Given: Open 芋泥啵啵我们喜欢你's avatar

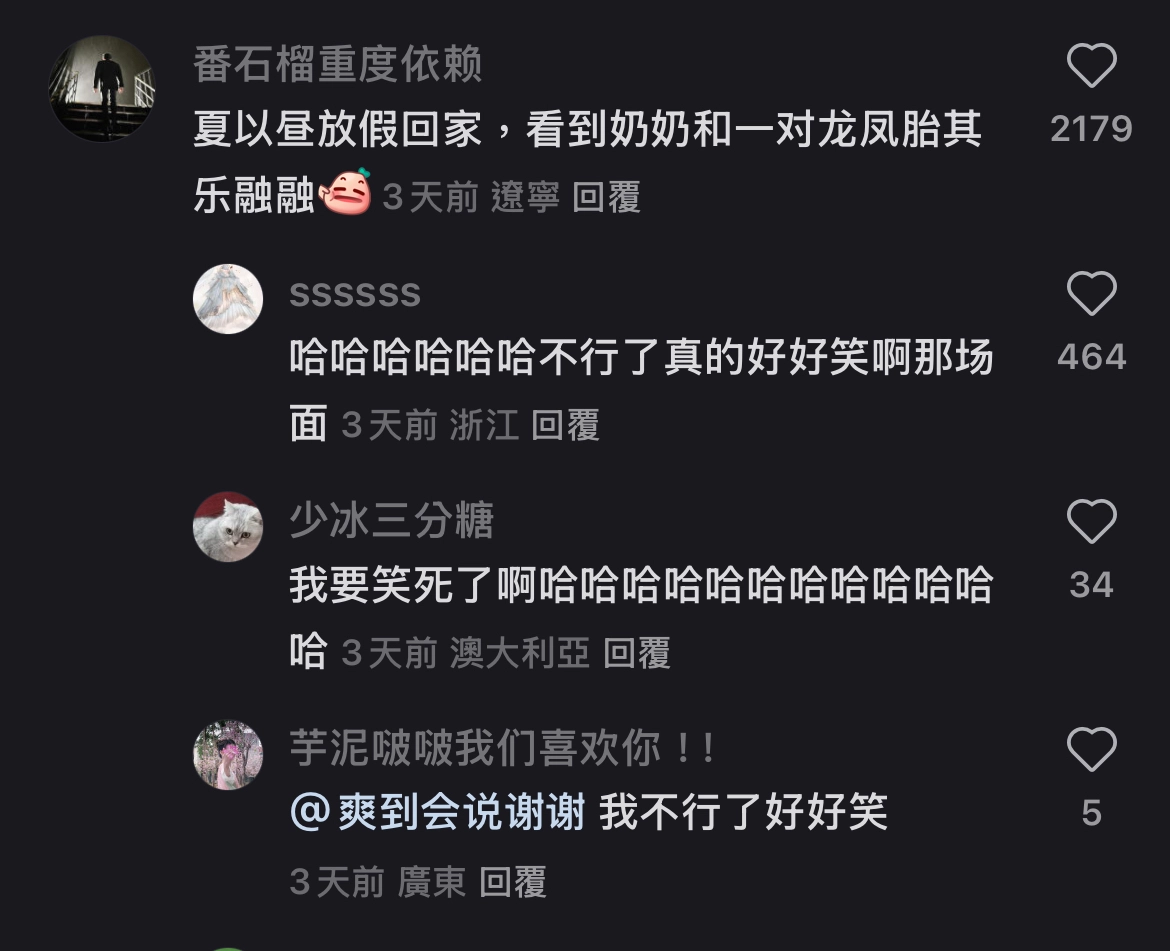Looking at the screenshot, I should 228,755.
